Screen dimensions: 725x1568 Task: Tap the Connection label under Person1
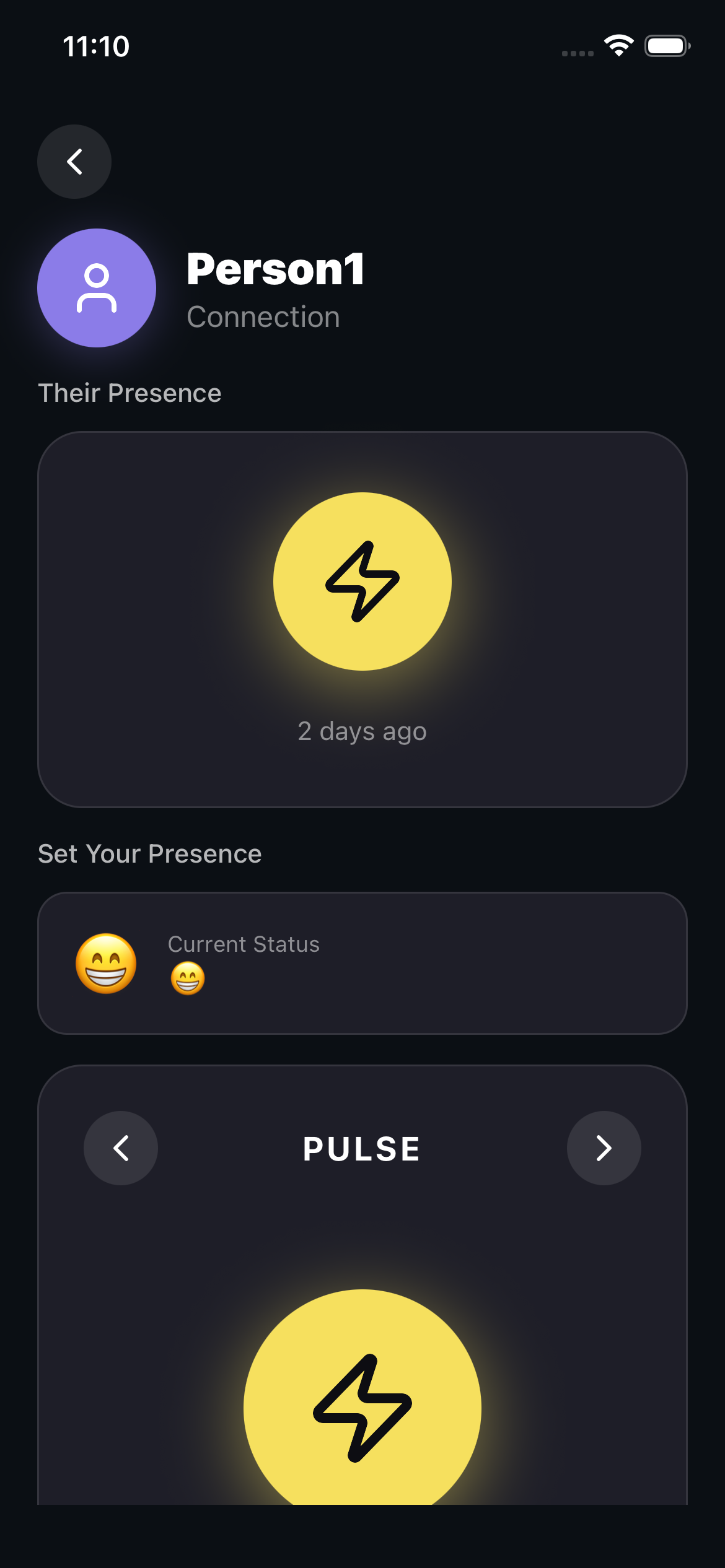tap(263, 316)
